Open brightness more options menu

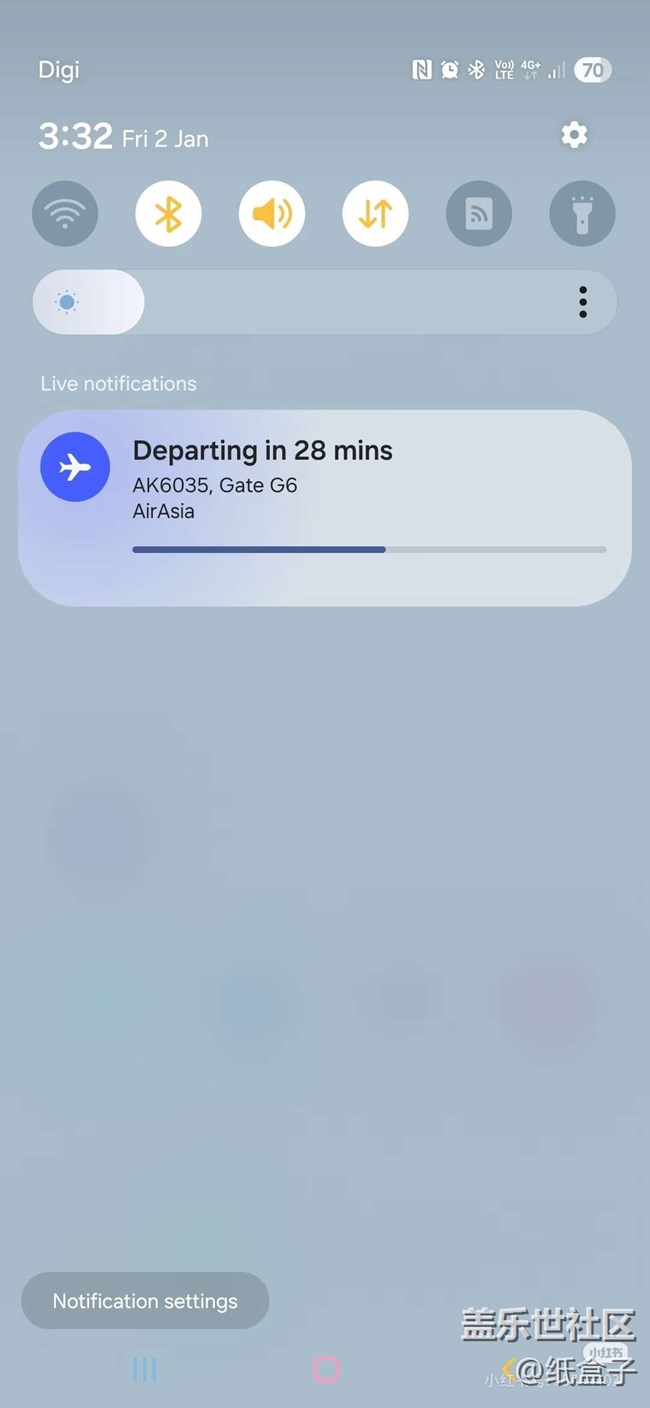click(583, 302)
